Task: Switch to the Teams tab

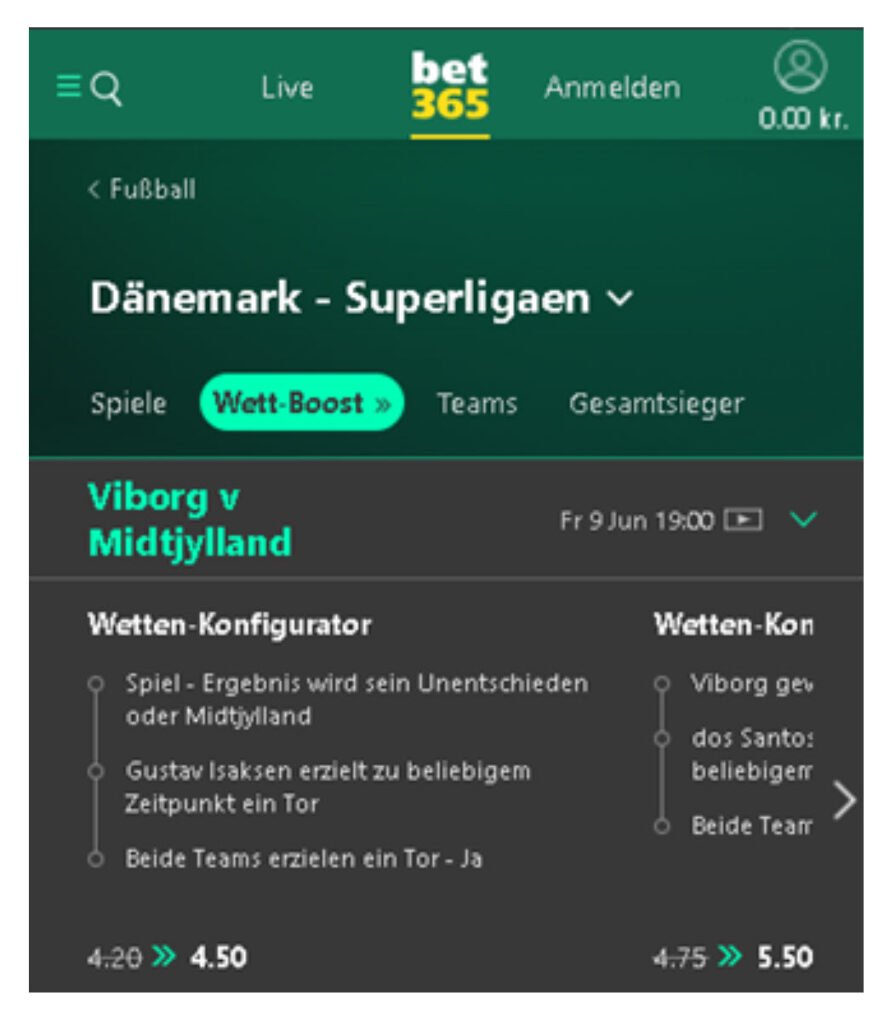Action: [x=477, y=404]
